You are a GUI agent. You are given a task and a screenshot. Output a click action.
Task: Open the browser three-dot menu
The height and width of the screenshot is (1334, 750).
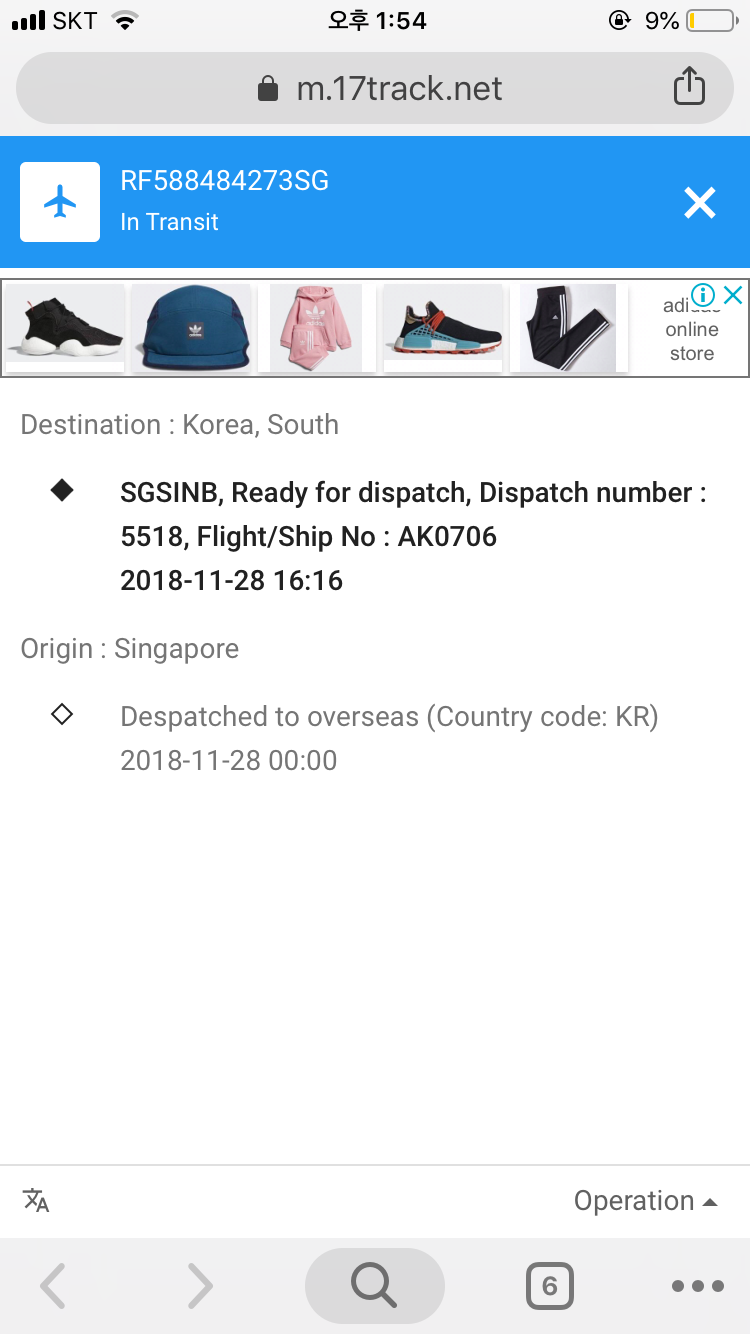pyautogui.click(x=697, y=1286)
